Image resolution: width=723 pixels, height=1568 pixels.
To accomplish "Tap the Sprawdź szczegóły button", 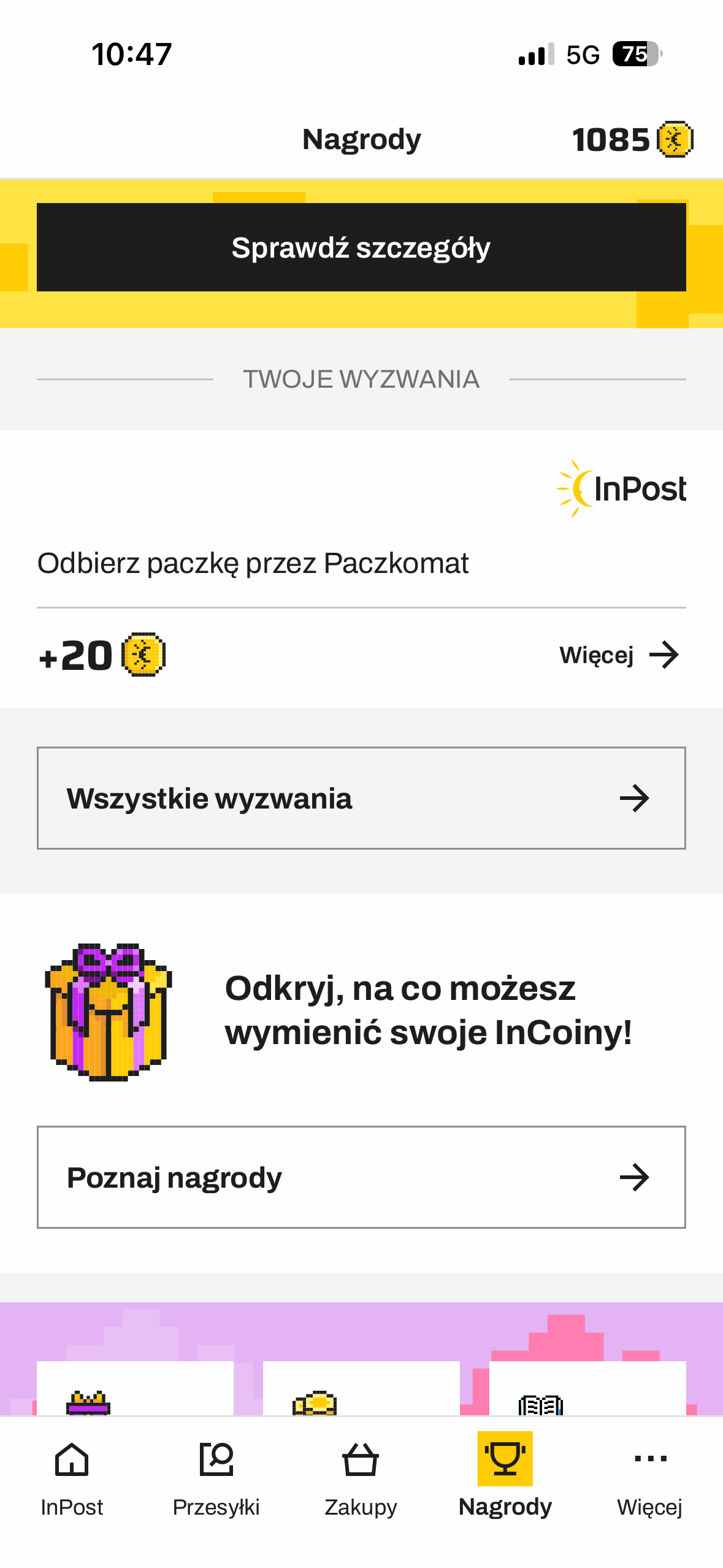I will [361, 247].
